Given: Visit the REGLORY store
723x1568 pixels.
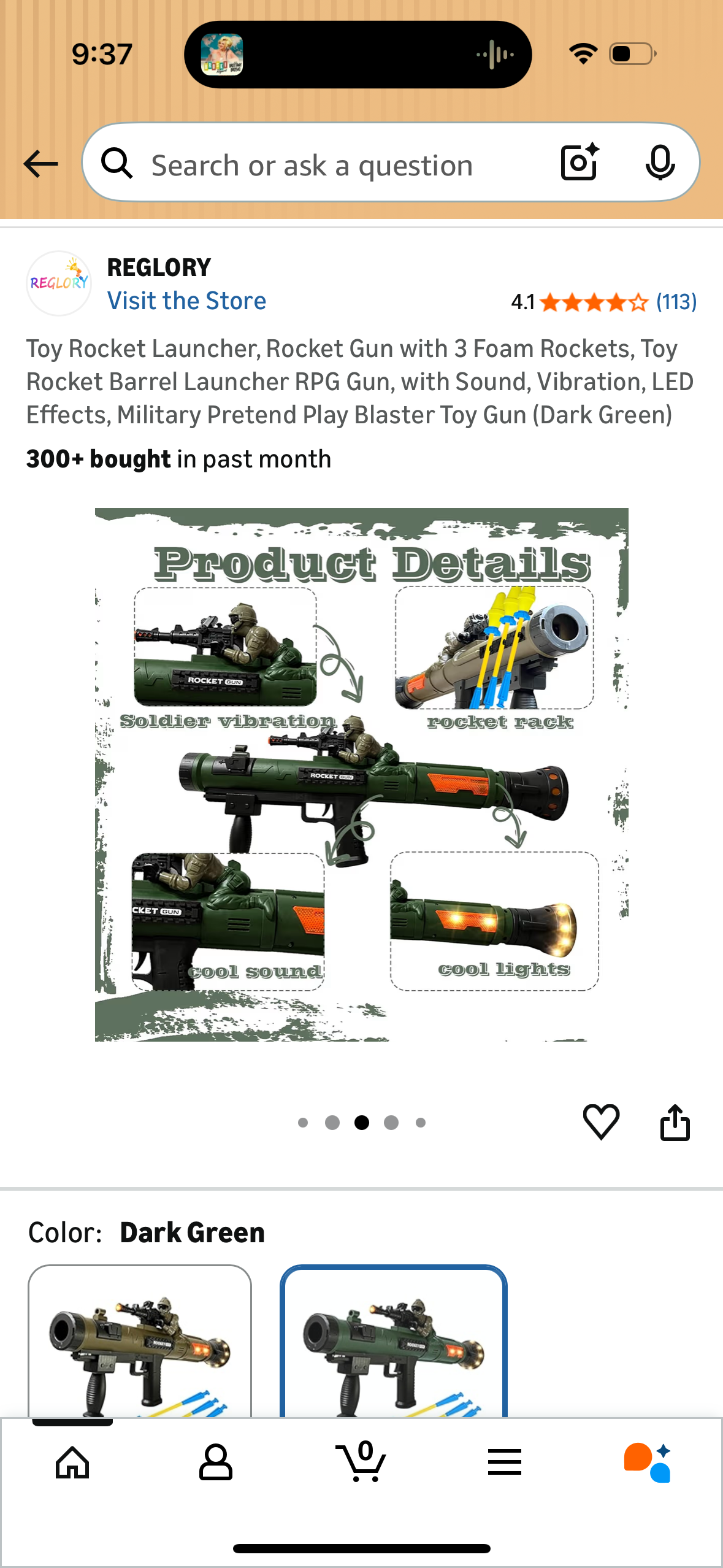Looking at the screenshot, I should [186, 301].
